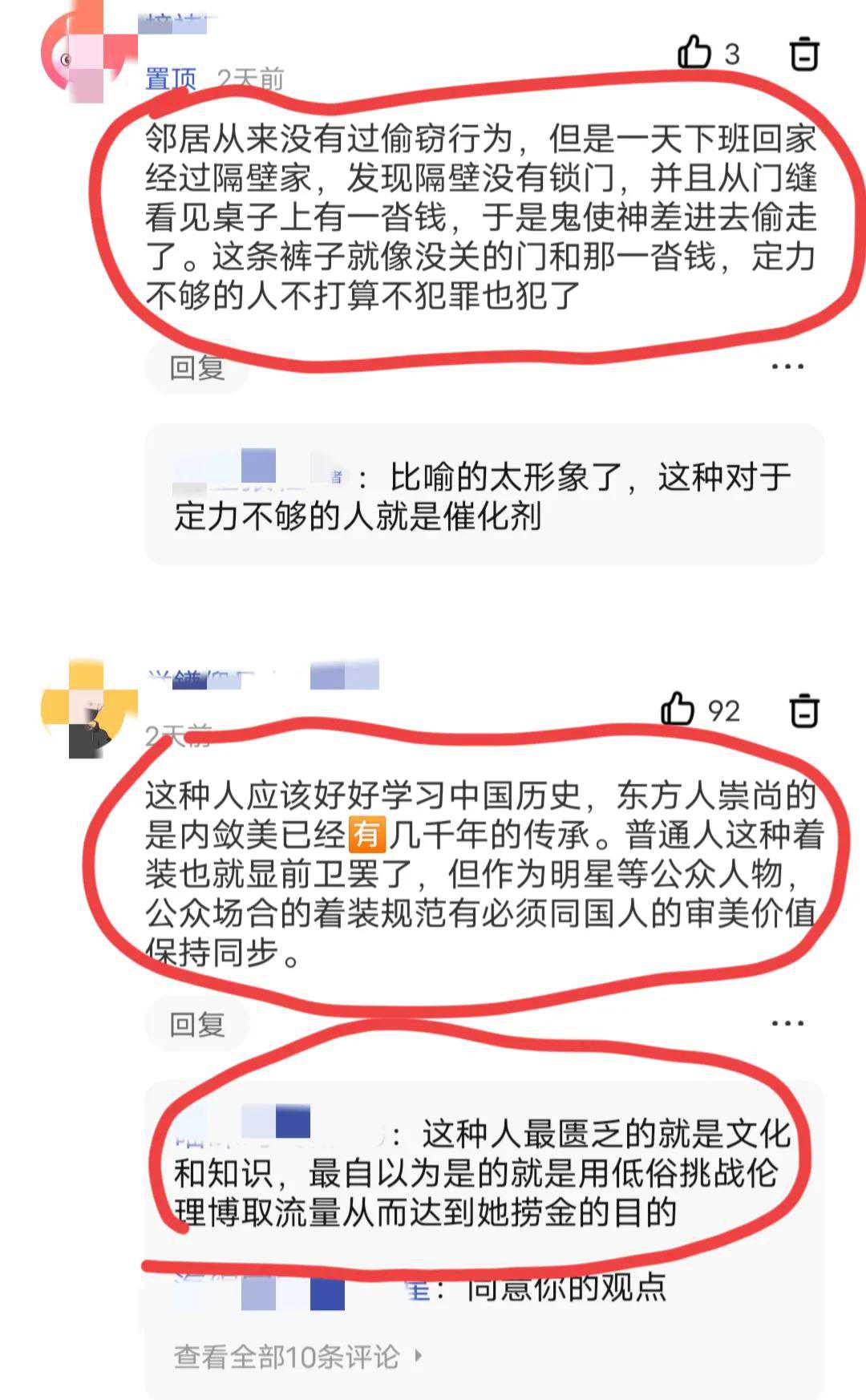Viewport: 866px width, 1400px height.
Task: Like the pinned comment with 3 likes
Action: [696, 53]
